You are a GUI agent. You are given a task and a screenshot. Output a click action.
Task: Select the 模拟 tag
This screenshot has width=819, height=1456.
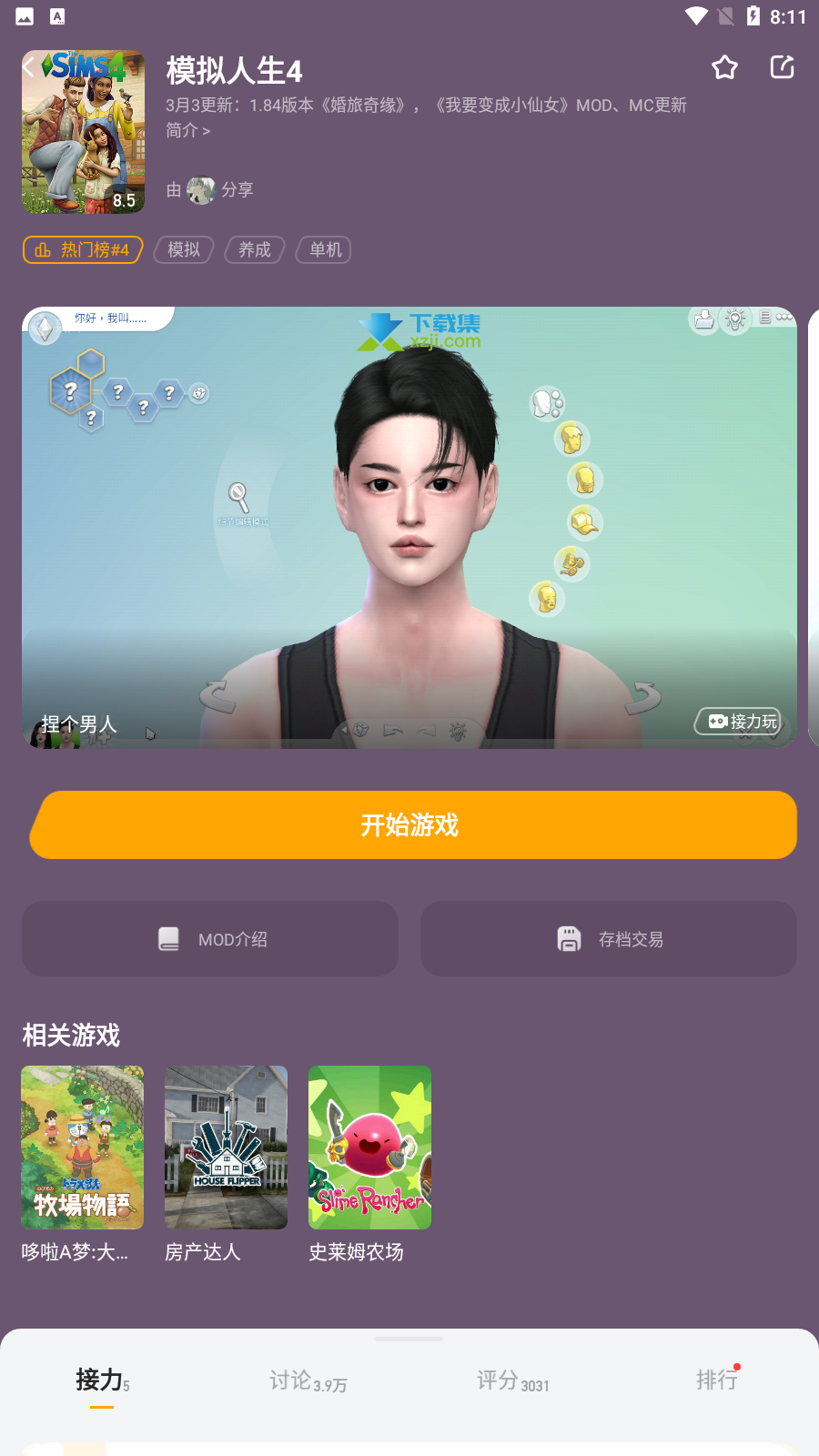coord(184,249)
